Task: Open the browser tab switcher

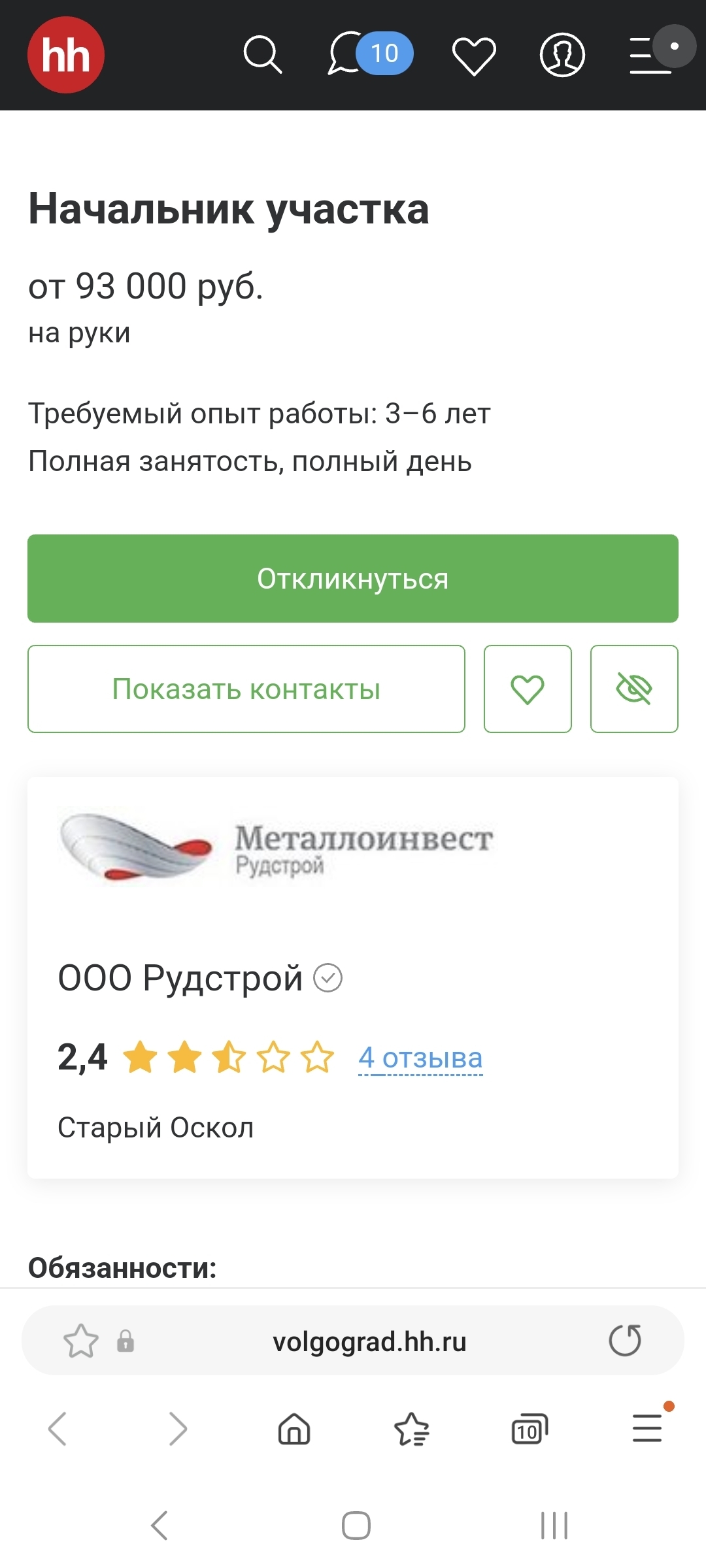Action: tap(529, 1429)
